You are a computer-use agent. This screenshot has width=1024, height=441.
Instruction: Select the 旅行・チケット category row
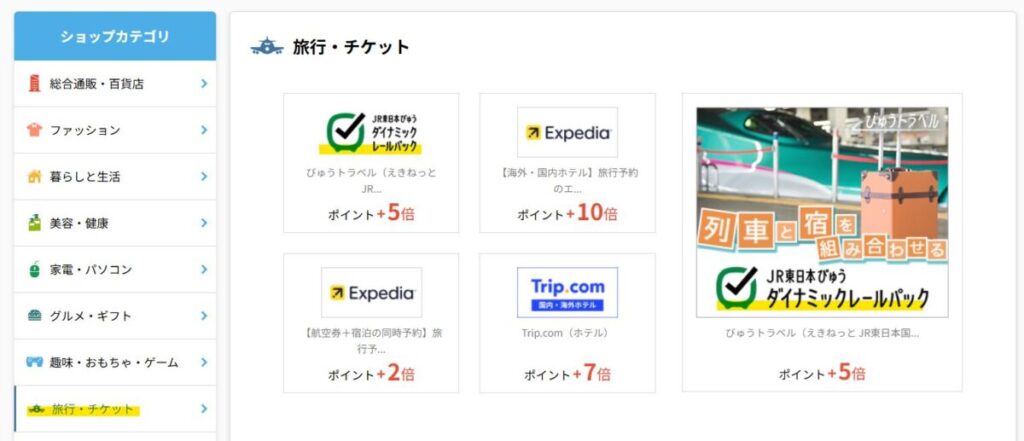(x=115, y=409)
